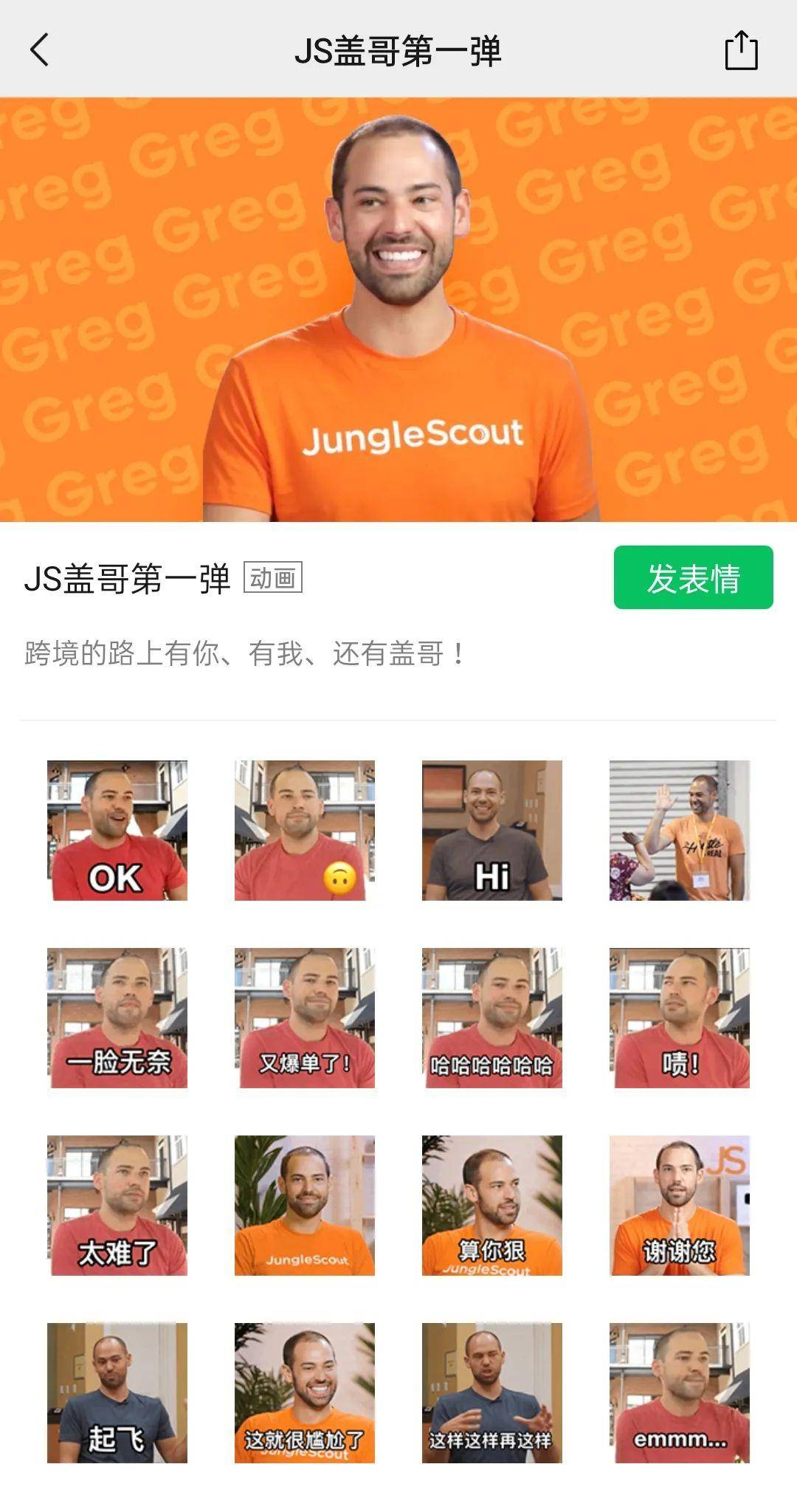Preview the 一脸无奈 sticker
Viewport: 797px width, 1512px height.
[x=117, y=1018]
